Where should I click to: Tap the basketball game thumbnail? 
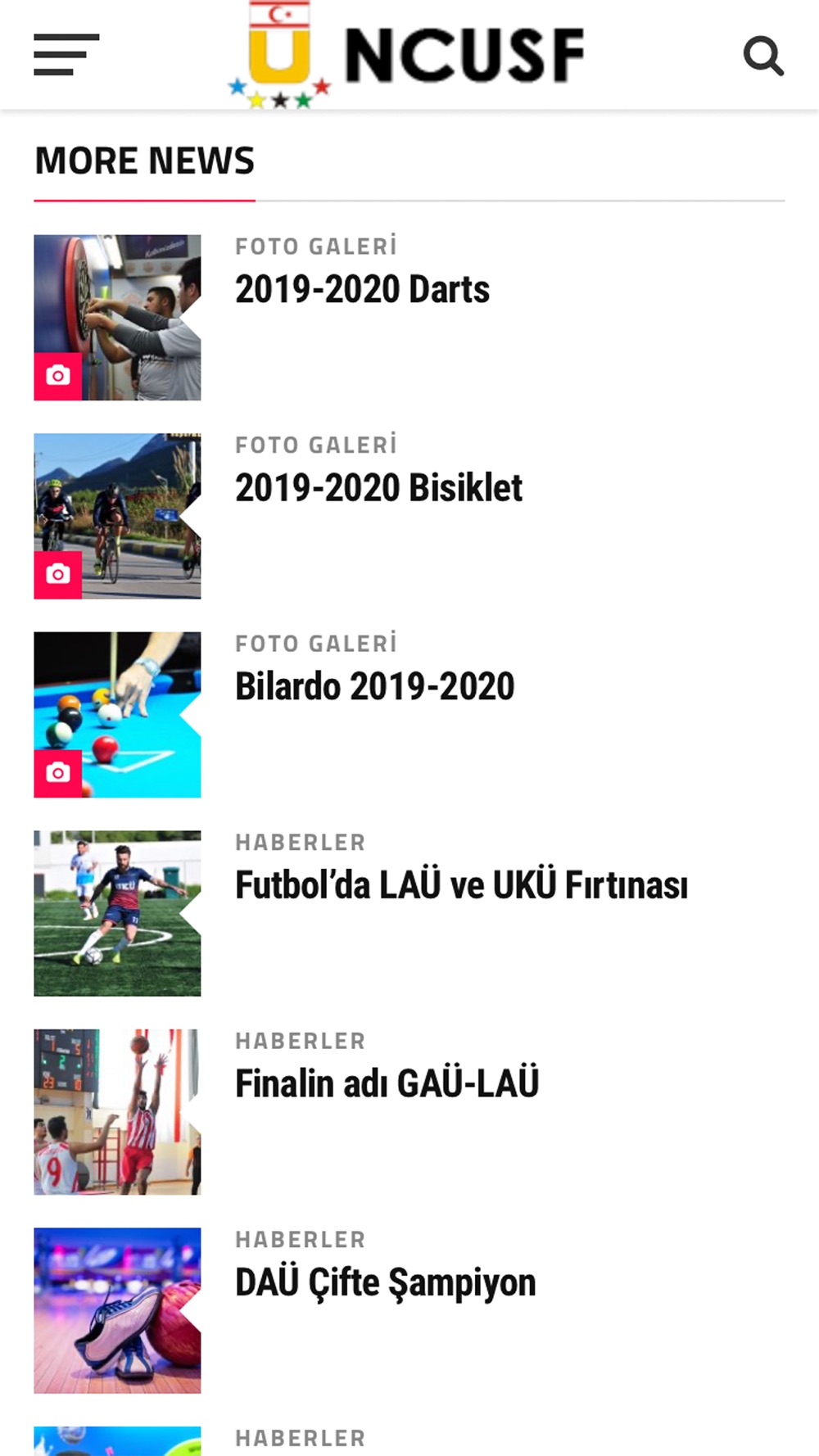(x=117, y=1112)
